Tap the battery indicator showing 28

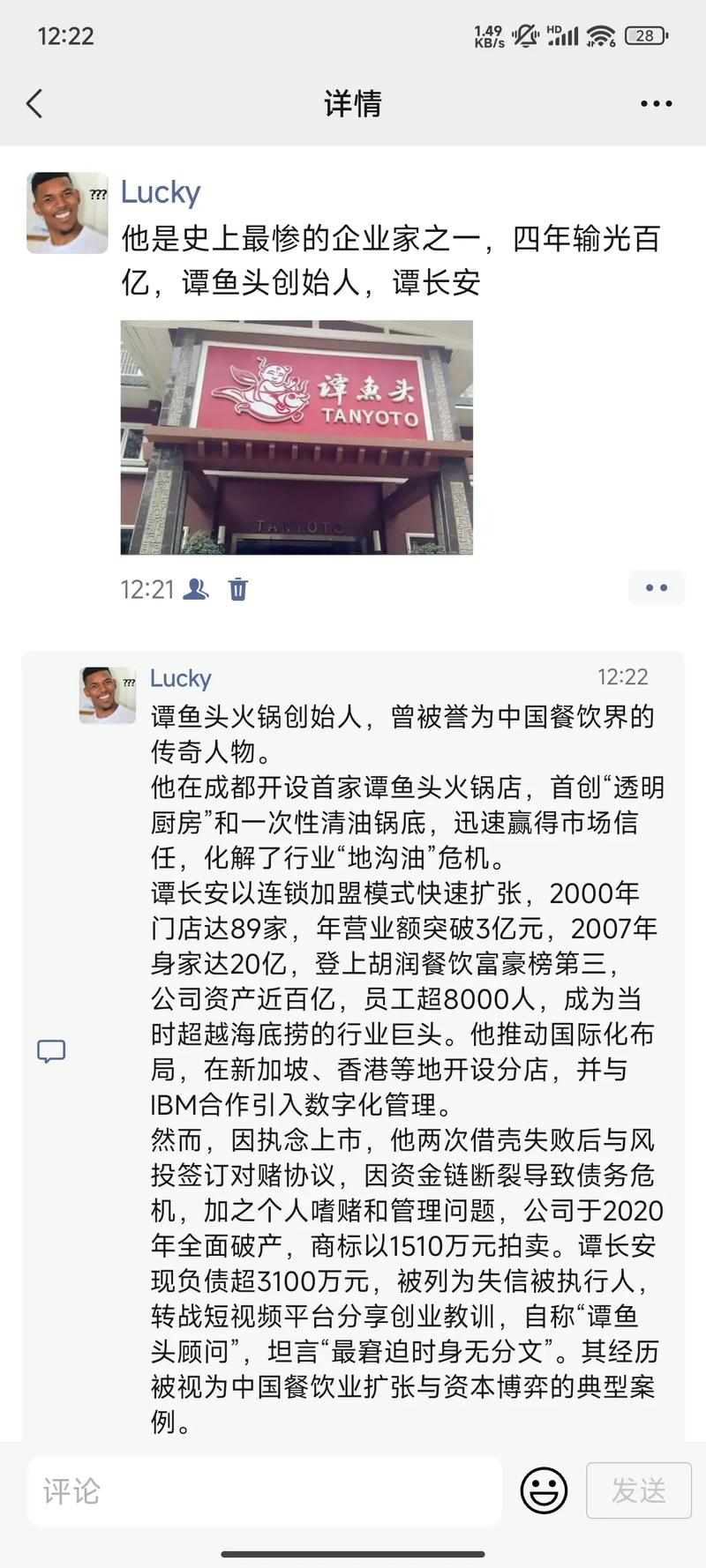[644, 35]
